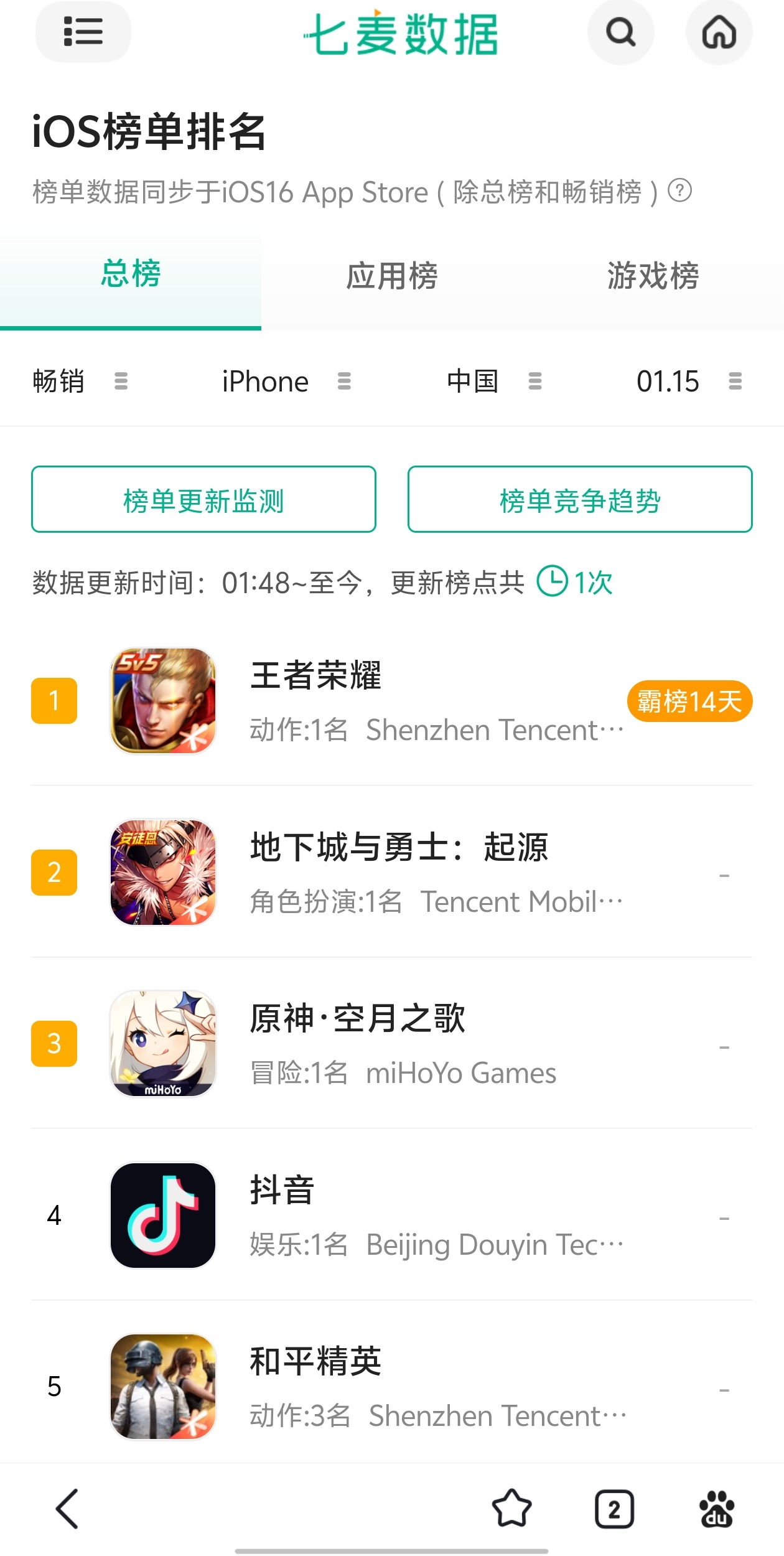Open 榜单竞争趋势
This screenshot has width=784, height=1556.
click(580, 500)
